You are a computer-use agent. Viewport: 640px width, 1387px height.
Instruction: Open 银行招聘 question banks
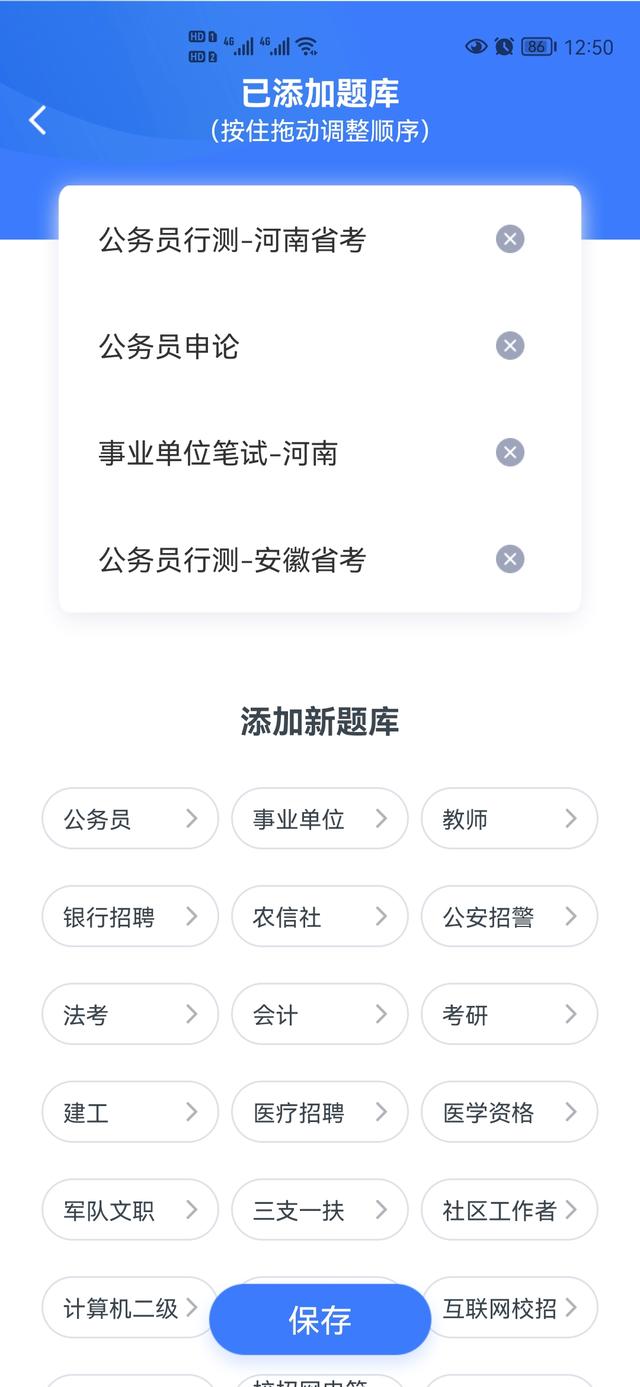tap(130, 916)
